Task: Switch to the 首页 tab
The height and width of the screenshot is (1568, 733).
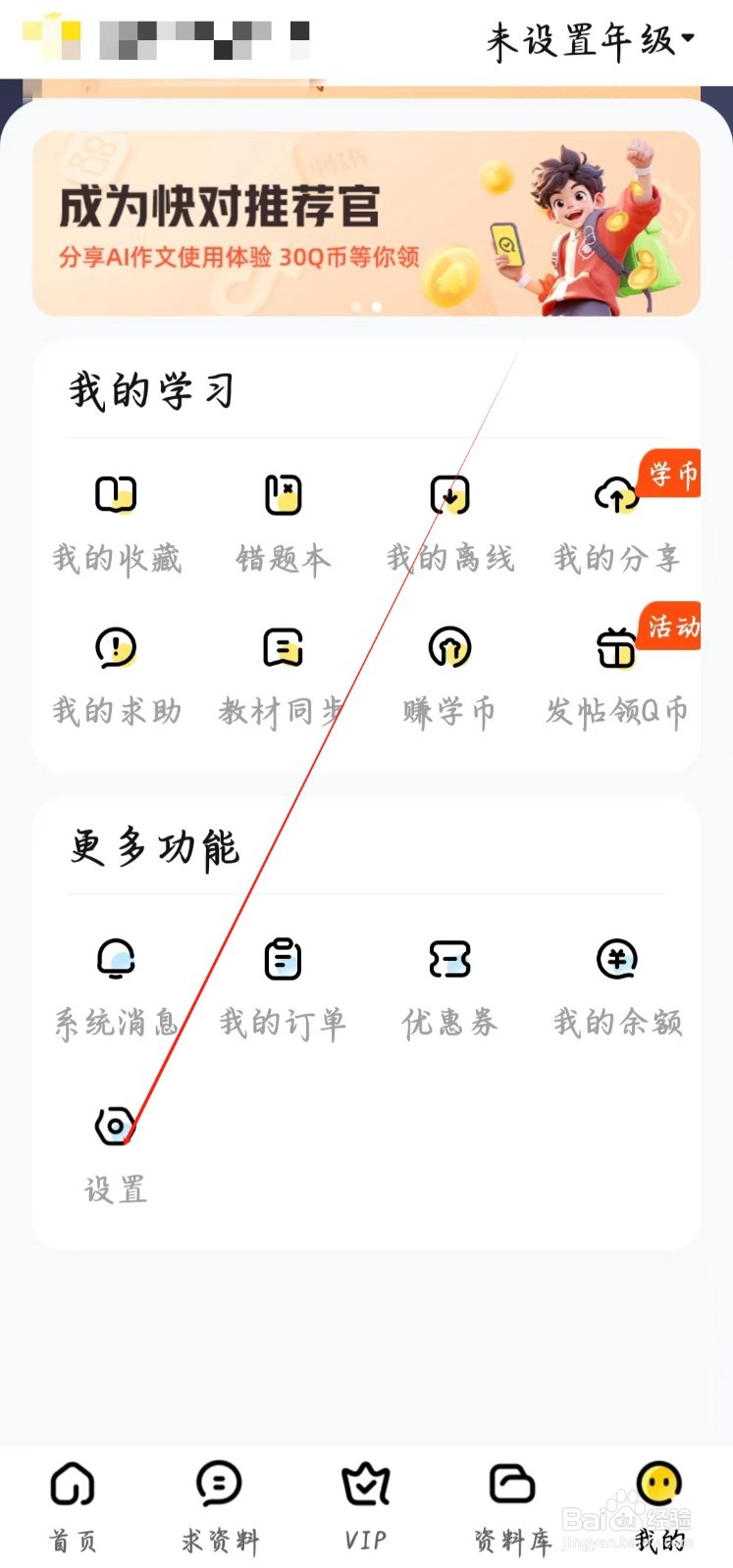Action: pos(72,1500)
